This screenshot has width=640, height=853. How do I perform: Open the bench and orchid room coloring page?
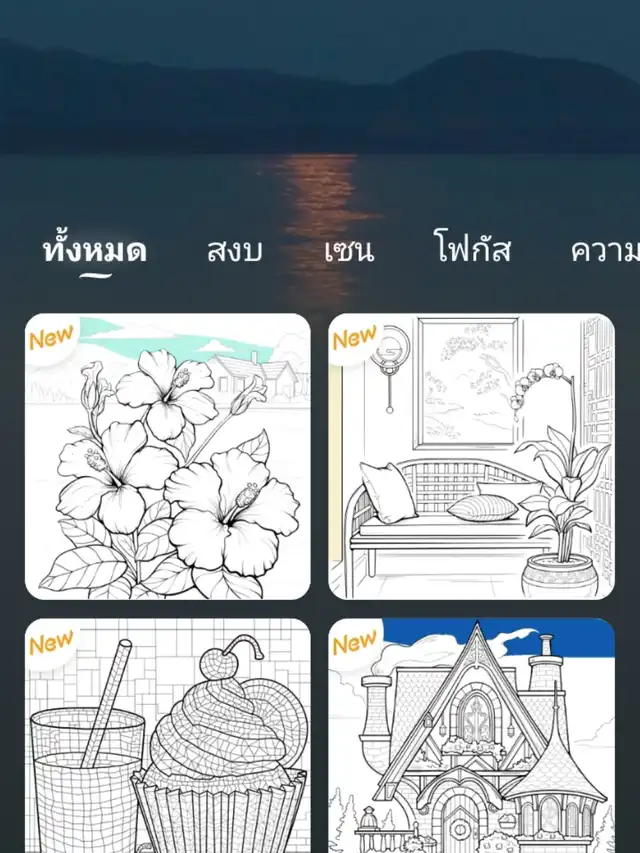pos(471,457)
